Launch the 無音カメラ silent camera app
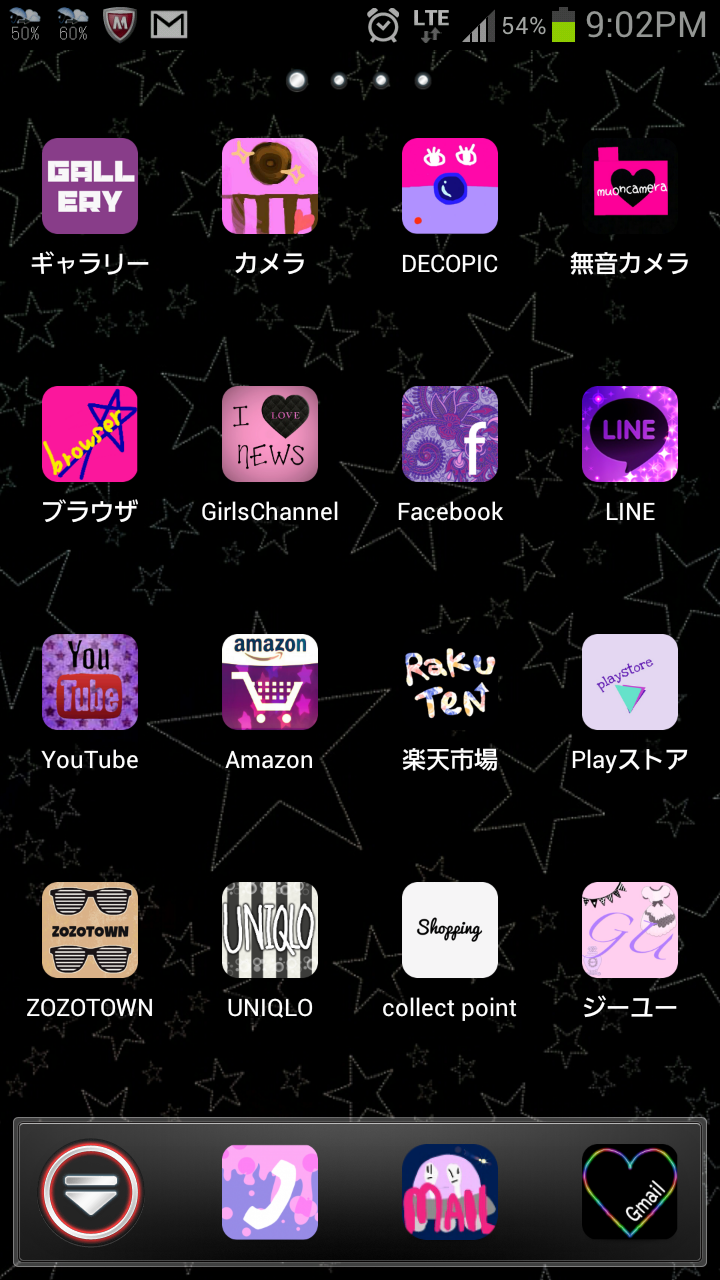720x1280 pixels. tap(630, 185)
